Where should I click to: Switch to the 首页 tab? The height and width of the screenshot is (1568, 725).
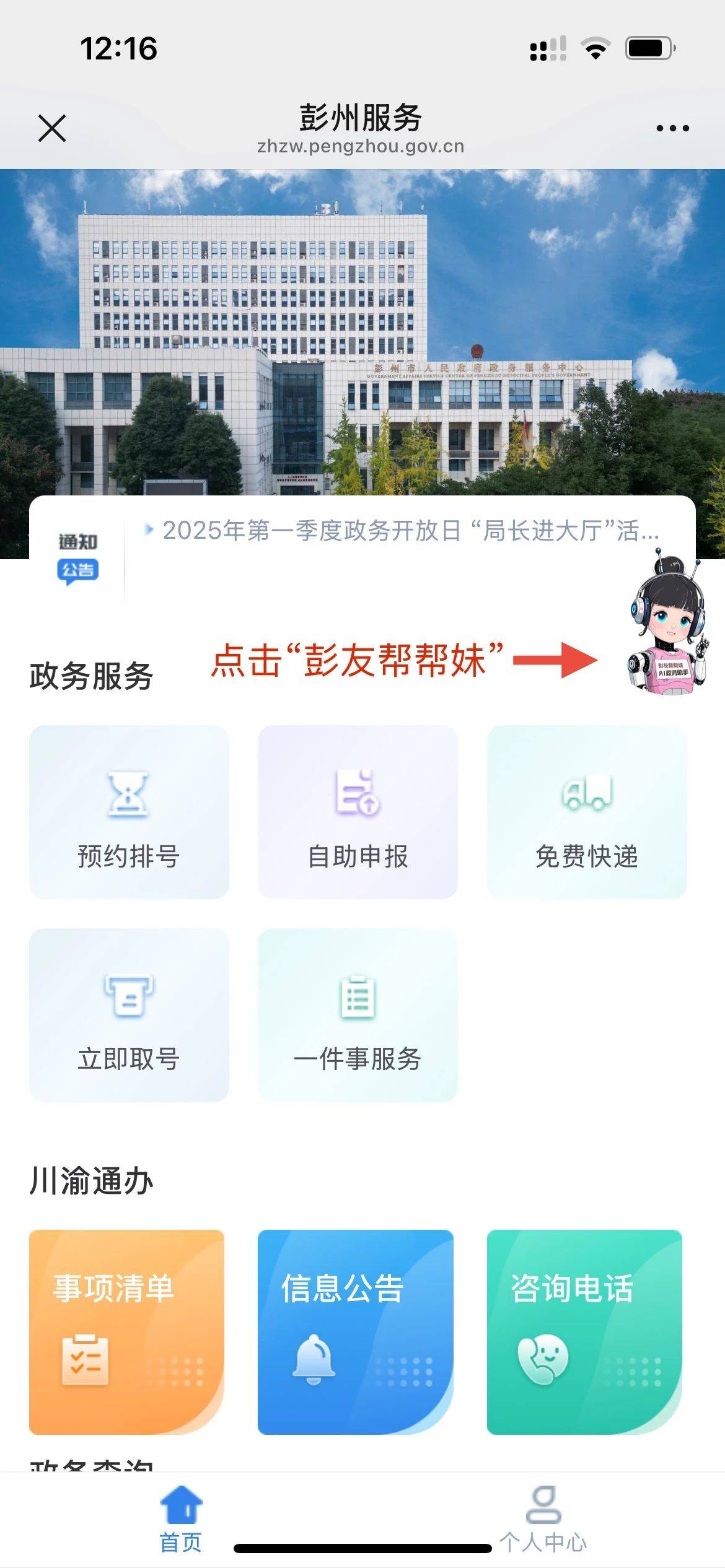[181, 1518]
